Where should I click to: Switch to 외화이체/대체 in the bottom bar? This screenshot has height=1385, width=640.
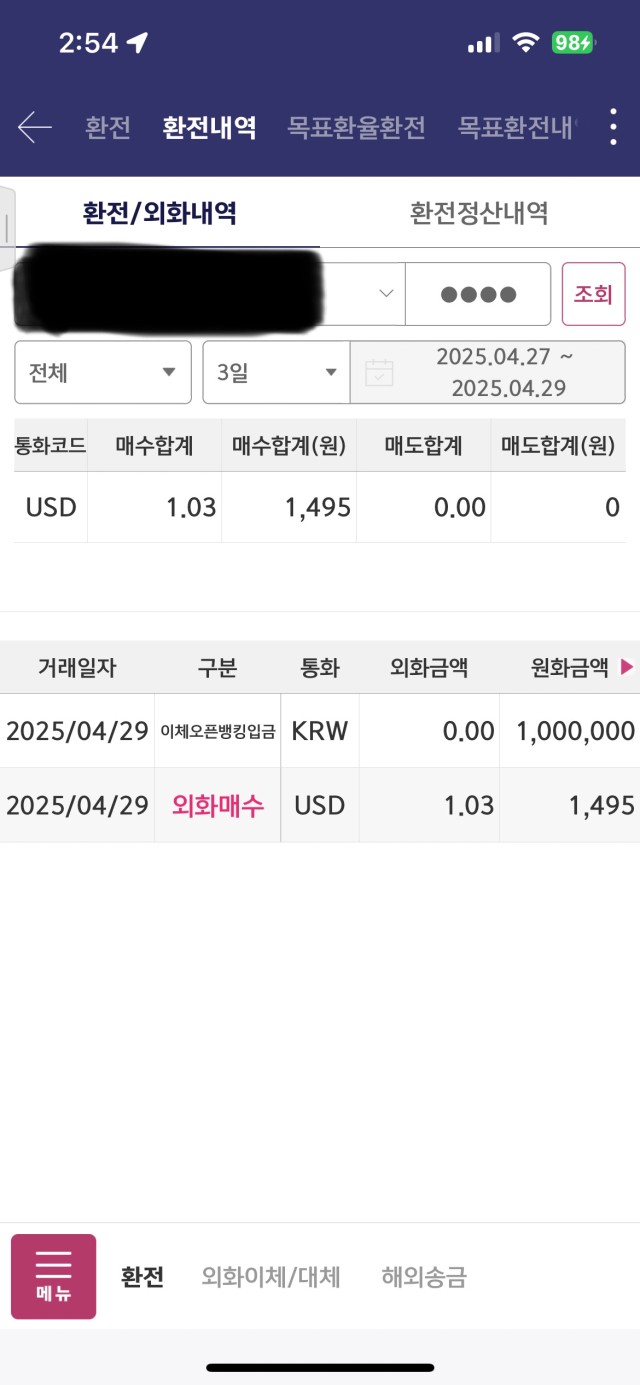click(x=271, y=1277)
